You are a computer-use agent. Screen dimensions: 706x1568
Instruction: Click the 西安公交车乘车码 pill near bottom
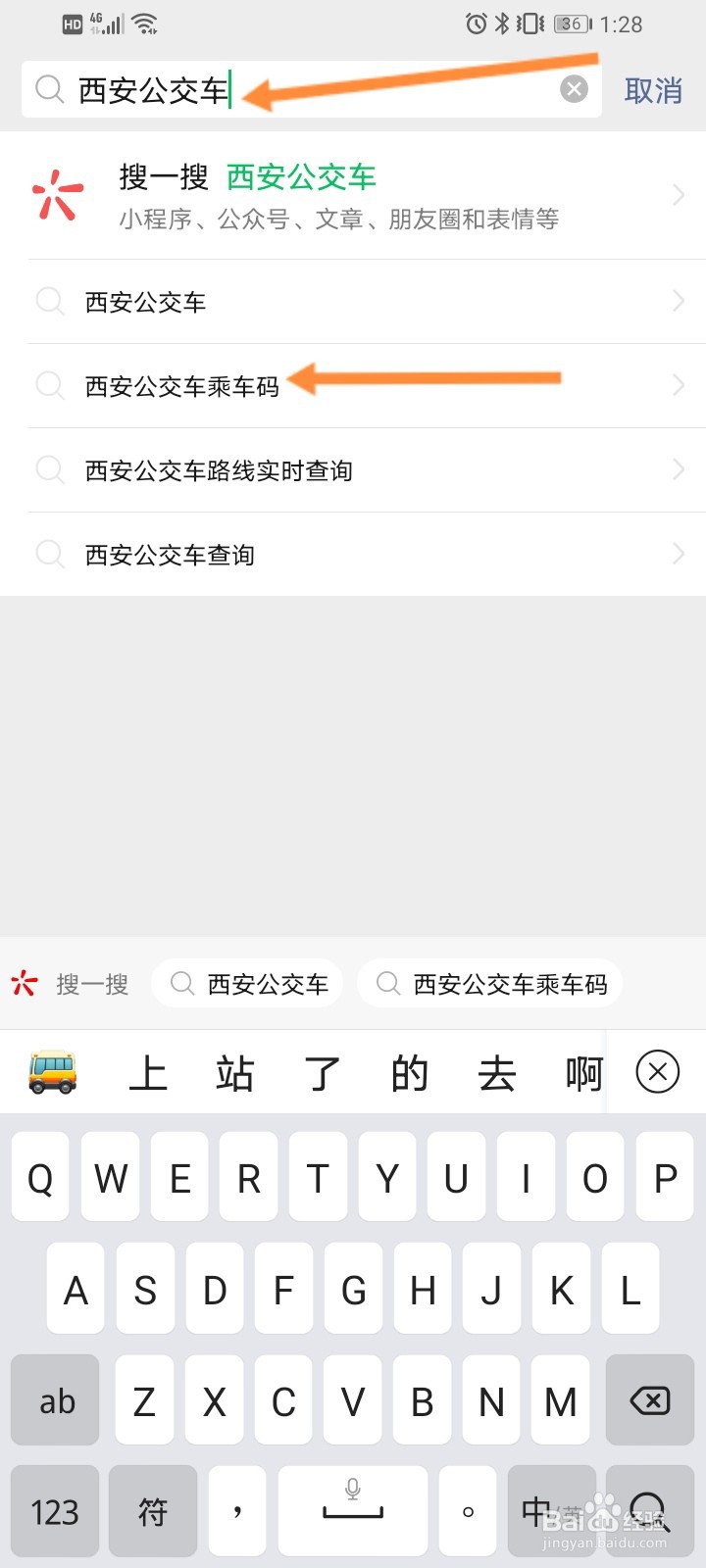pos(511,984)
